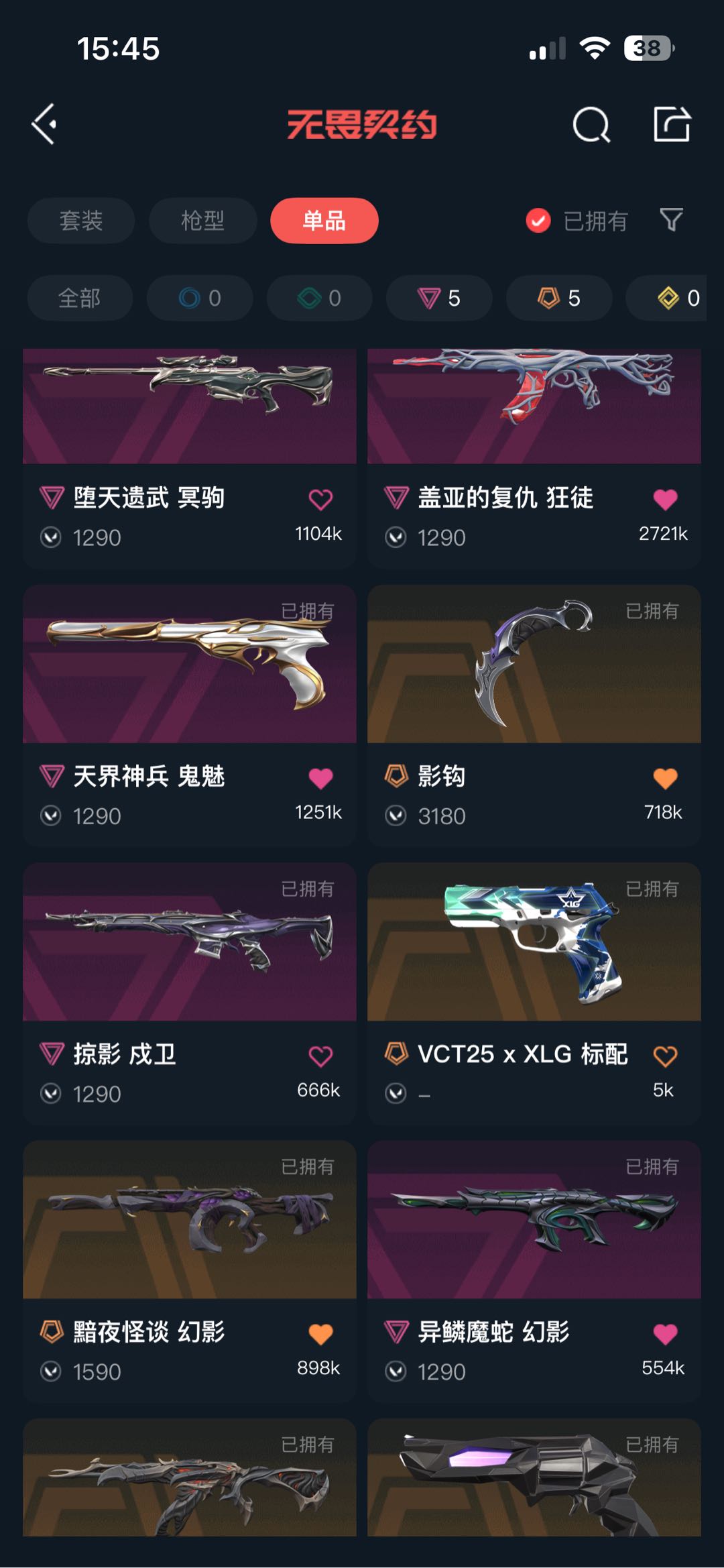Open the 影钩 knife skin card
Viewport: 724px width, 1568px height.
[x=534, y=715]
